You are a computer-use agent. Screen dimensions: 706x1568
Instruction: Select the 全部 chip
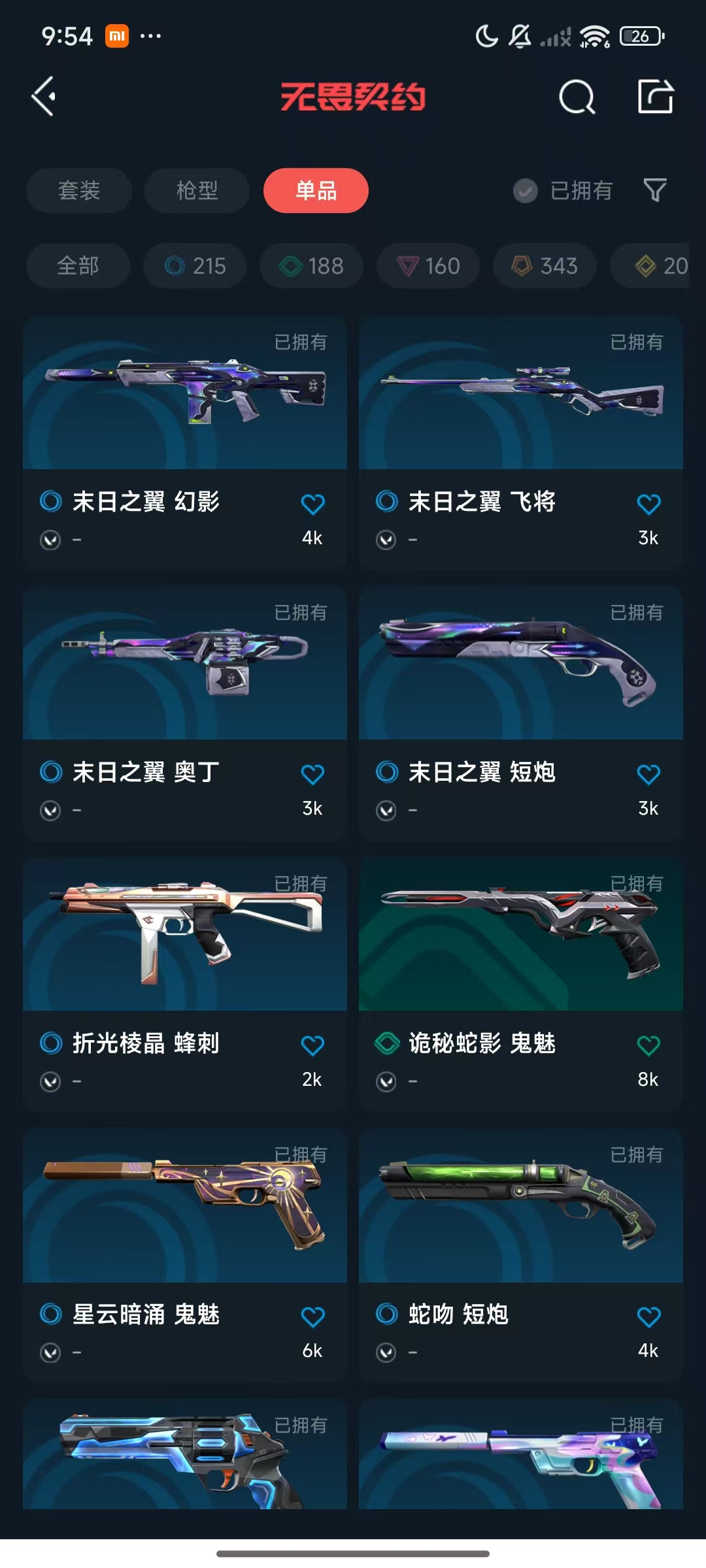click(78, 266)
